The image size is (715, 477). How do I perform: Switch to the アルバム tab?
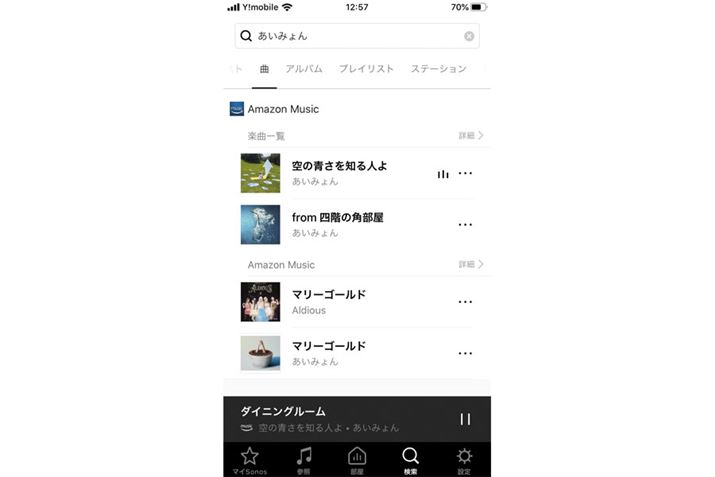pos(304,69)
